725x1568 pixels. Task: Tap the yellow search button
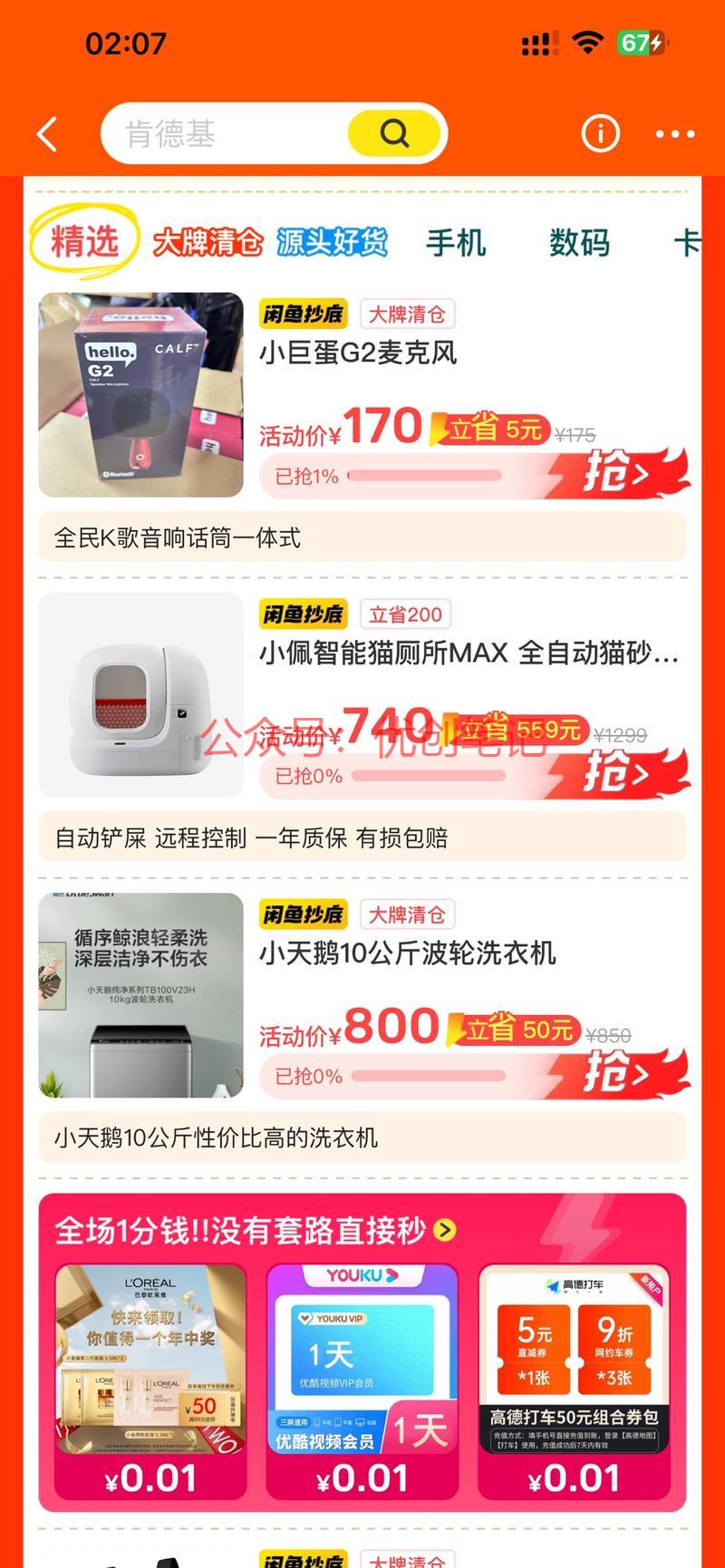[394, 134]
